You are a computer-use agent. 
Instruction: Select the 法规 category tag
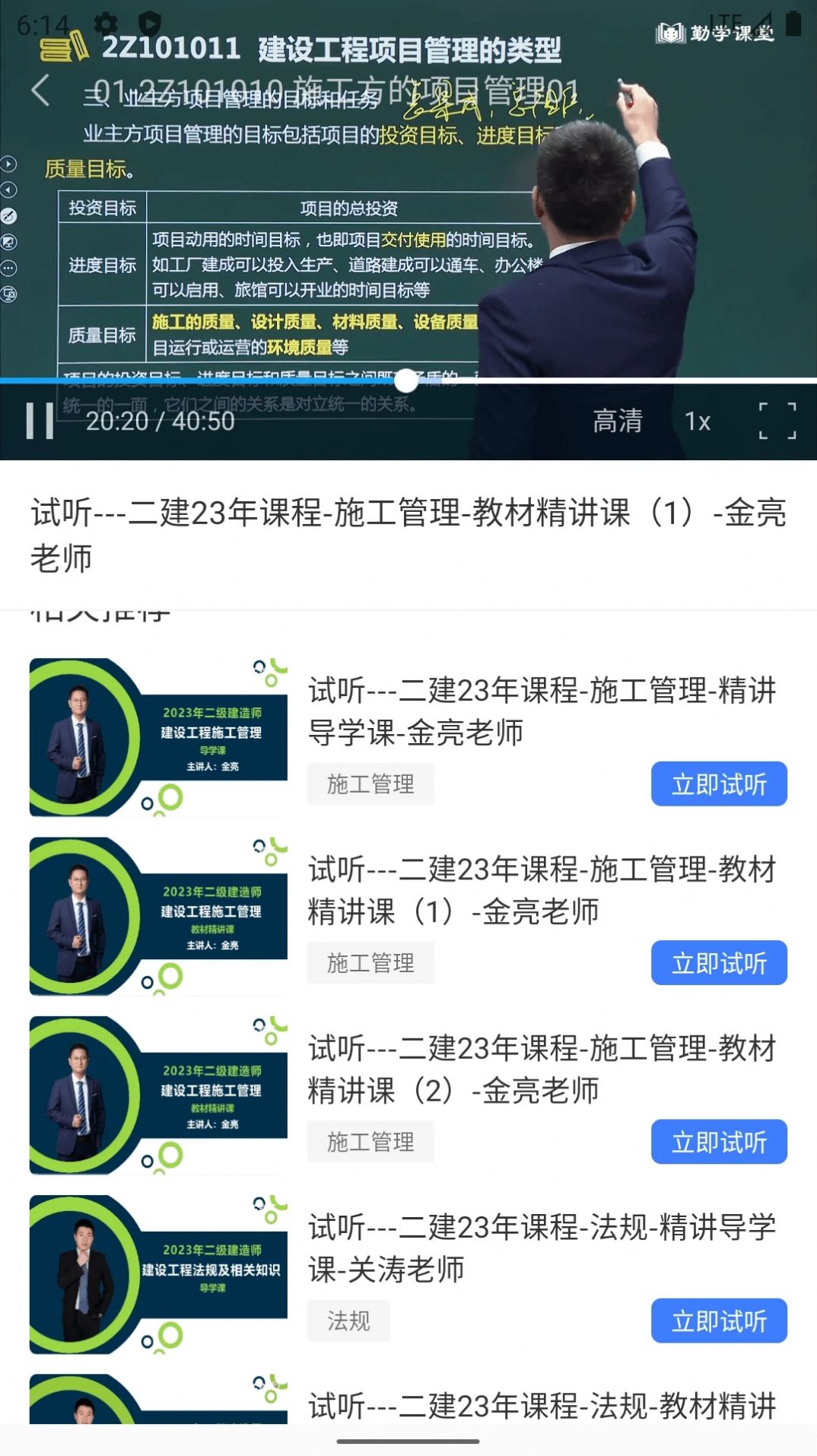tap(348, 1321)
